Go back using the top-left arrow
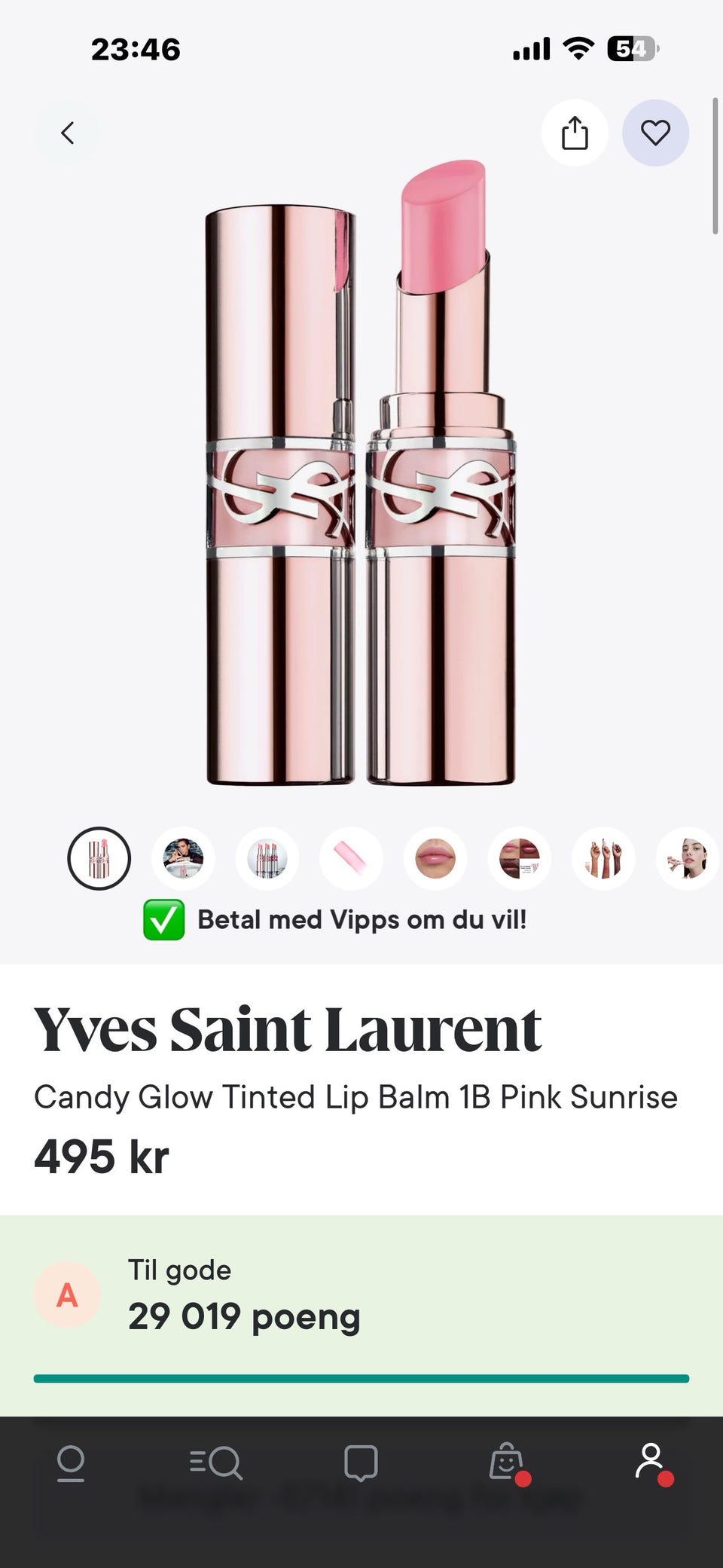Image resolution: width=723 pixels, height=1568 pixels. pos(67,133)
